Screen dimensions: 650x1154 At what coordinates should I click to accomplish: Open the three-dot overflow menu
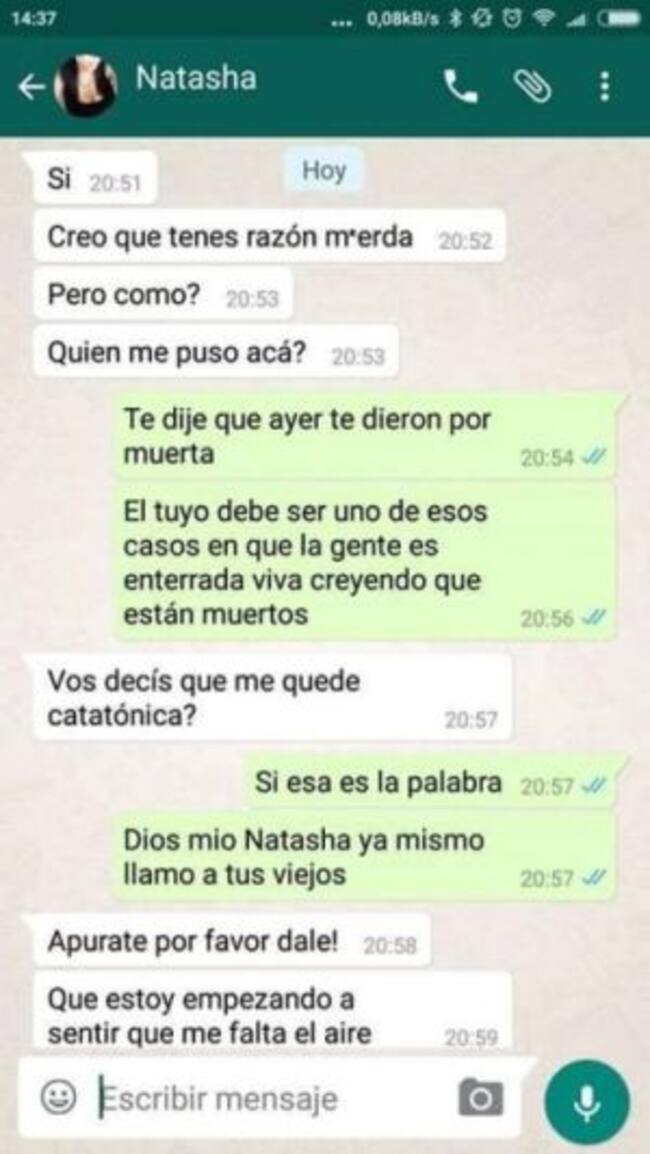click(604, 88)
